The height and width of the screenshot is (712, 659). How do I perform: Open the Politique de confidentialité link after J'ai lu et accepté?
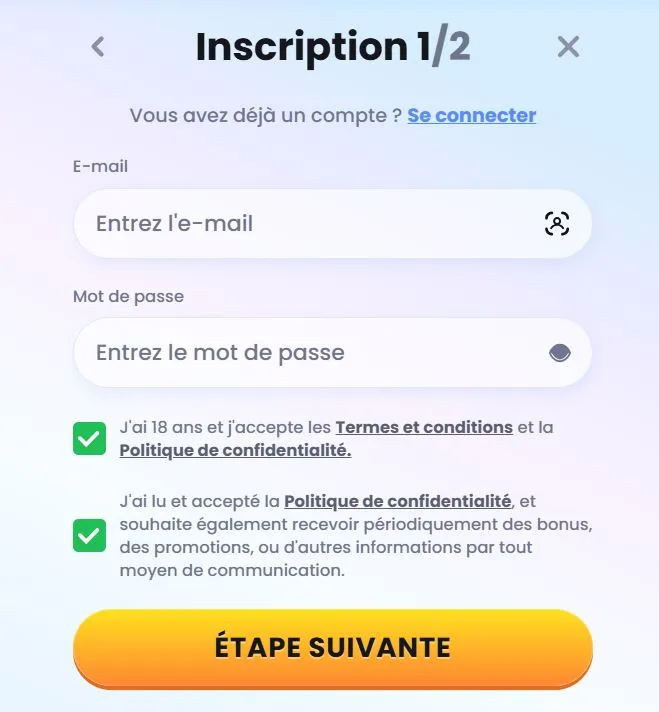[398, 500]
